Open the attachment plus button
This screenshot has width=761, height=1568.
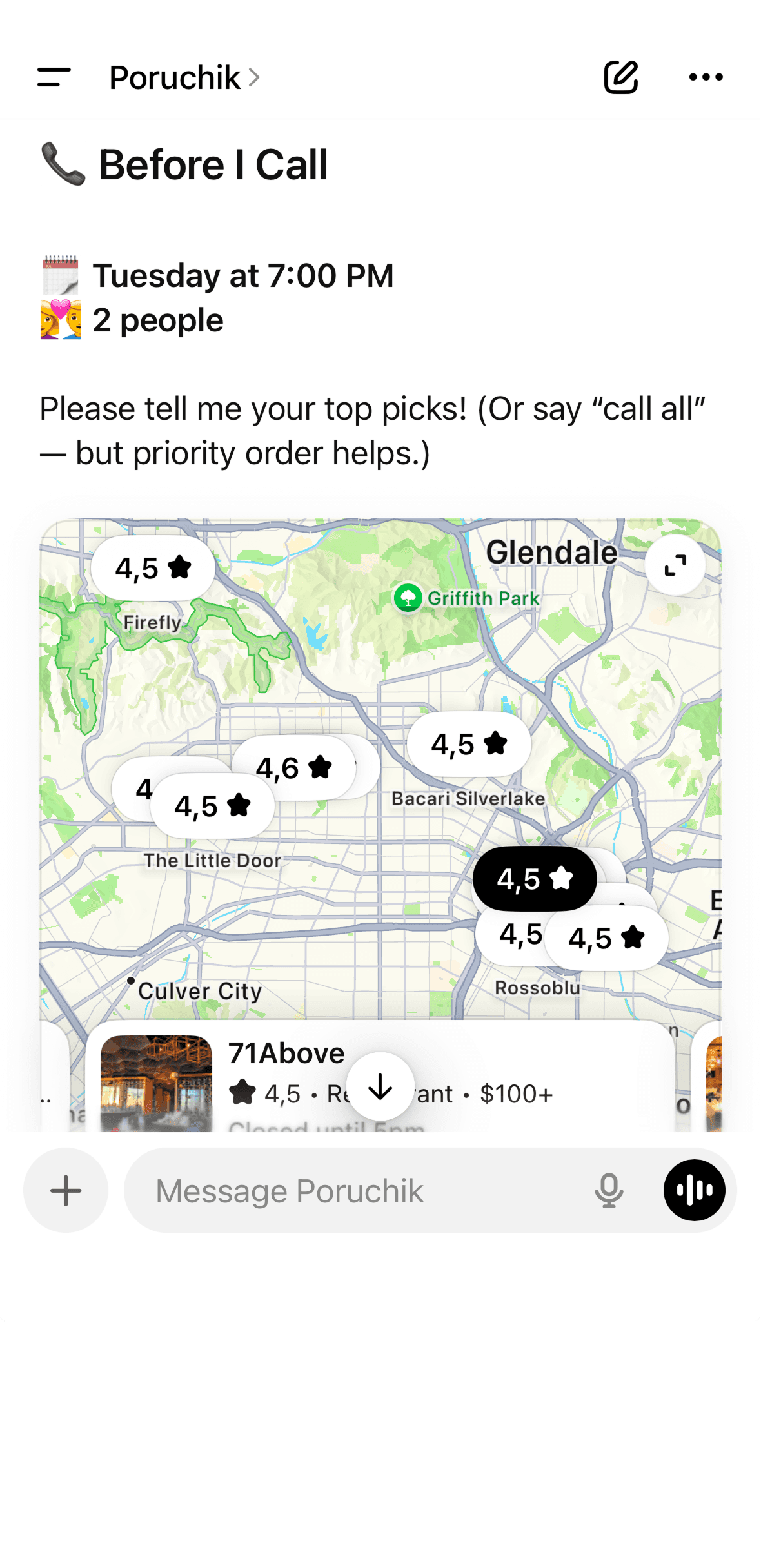(66, 1190)
